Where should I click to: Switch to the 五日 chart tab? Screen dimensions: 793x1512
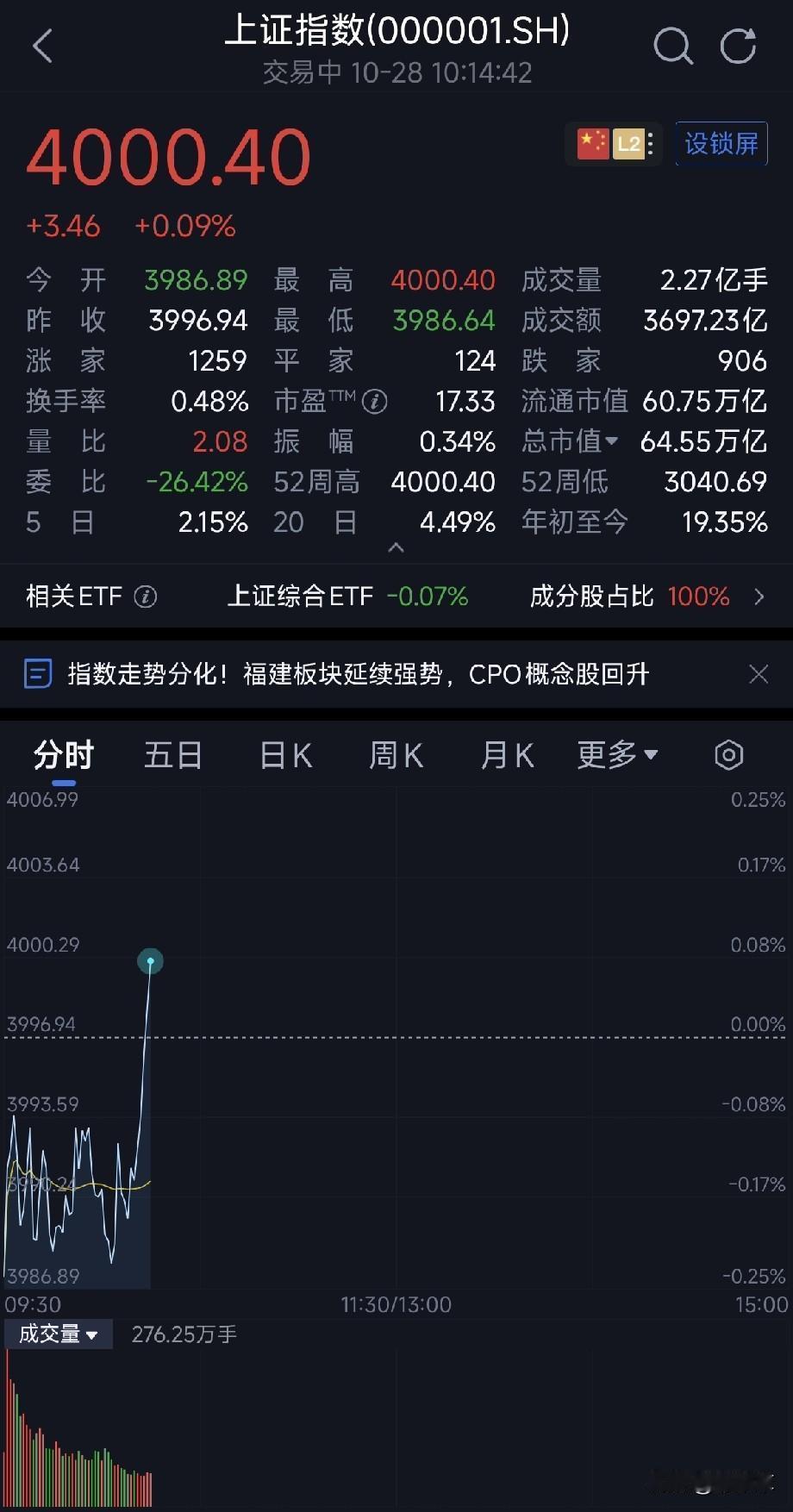tap(172, 754)
